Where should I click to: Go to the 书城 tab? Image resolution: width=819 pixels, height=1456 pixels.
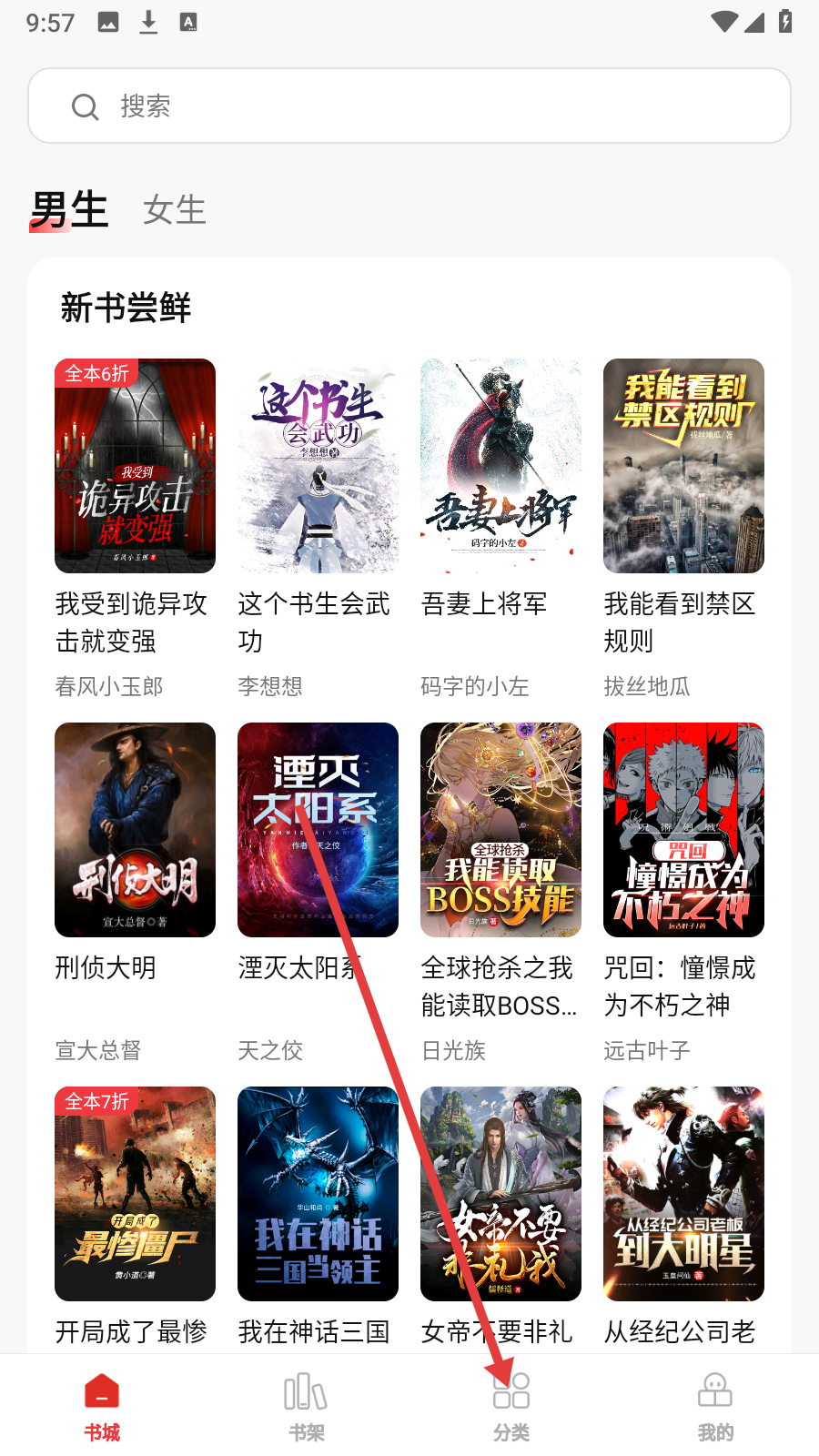point(102,1406)
